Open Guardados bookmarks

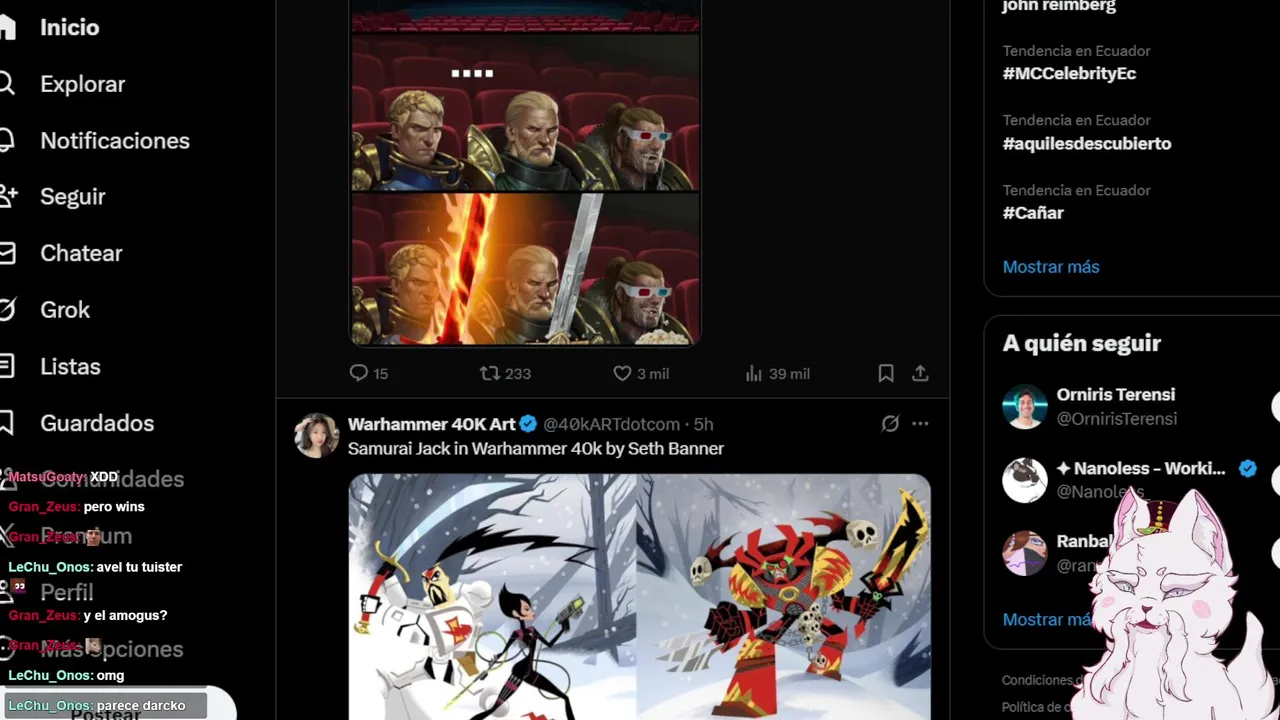96,424
